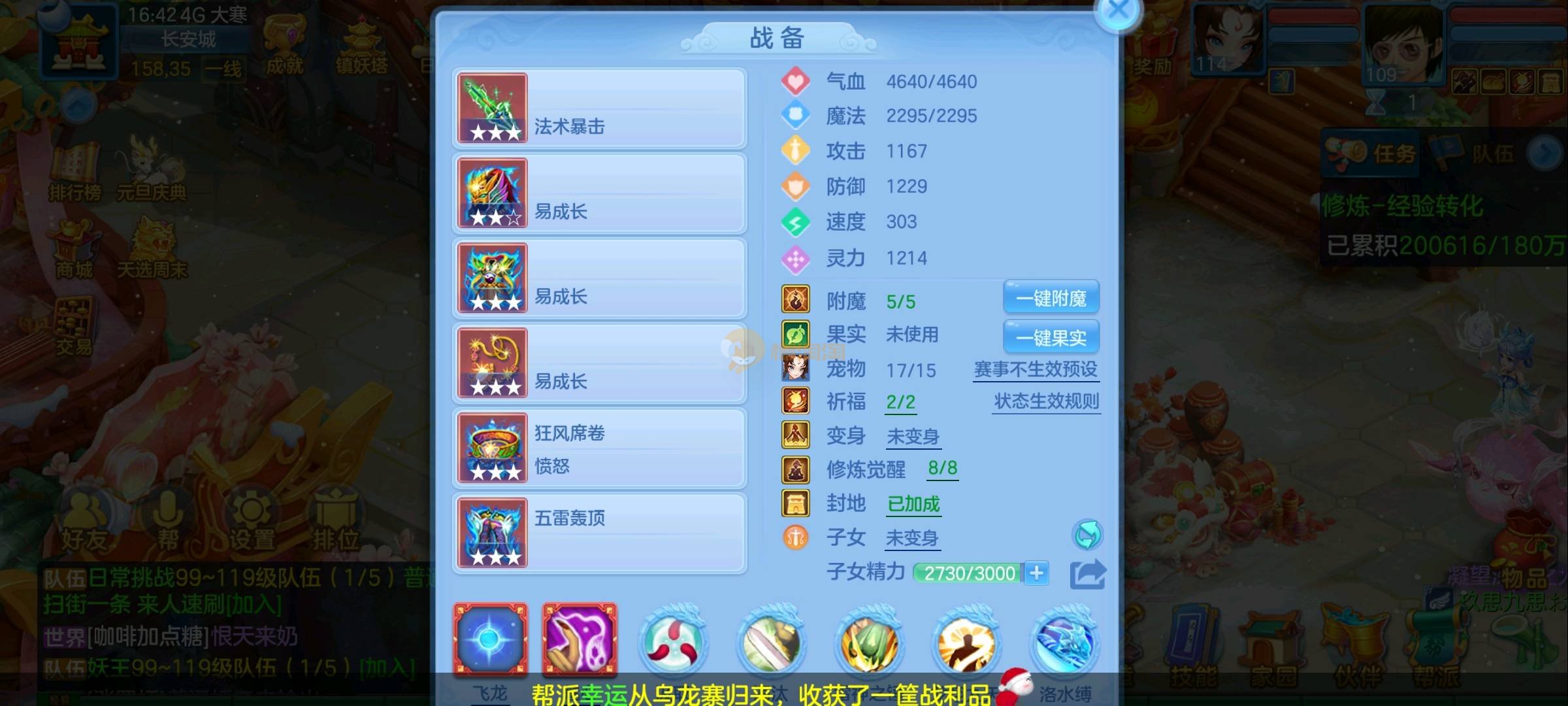Viewport: 1568px width, 706px height.
Task: Tap the 一键附魔 button
Action: [1051, 299]
